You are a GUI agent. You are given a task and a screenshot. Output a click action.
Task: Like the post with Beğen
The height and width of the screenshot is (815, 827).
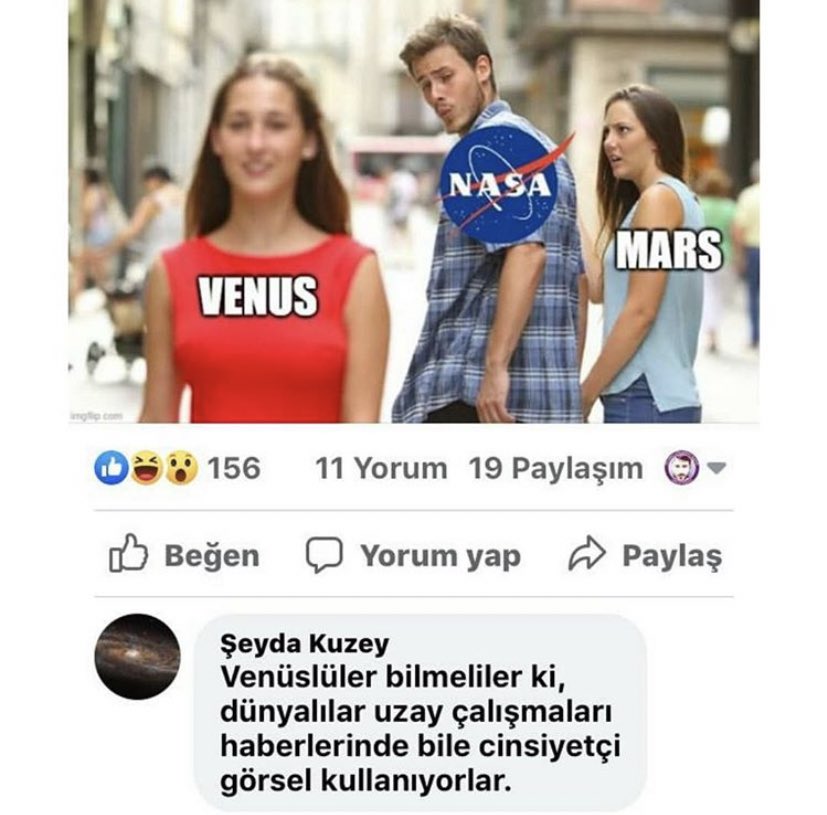coord(184,556)
